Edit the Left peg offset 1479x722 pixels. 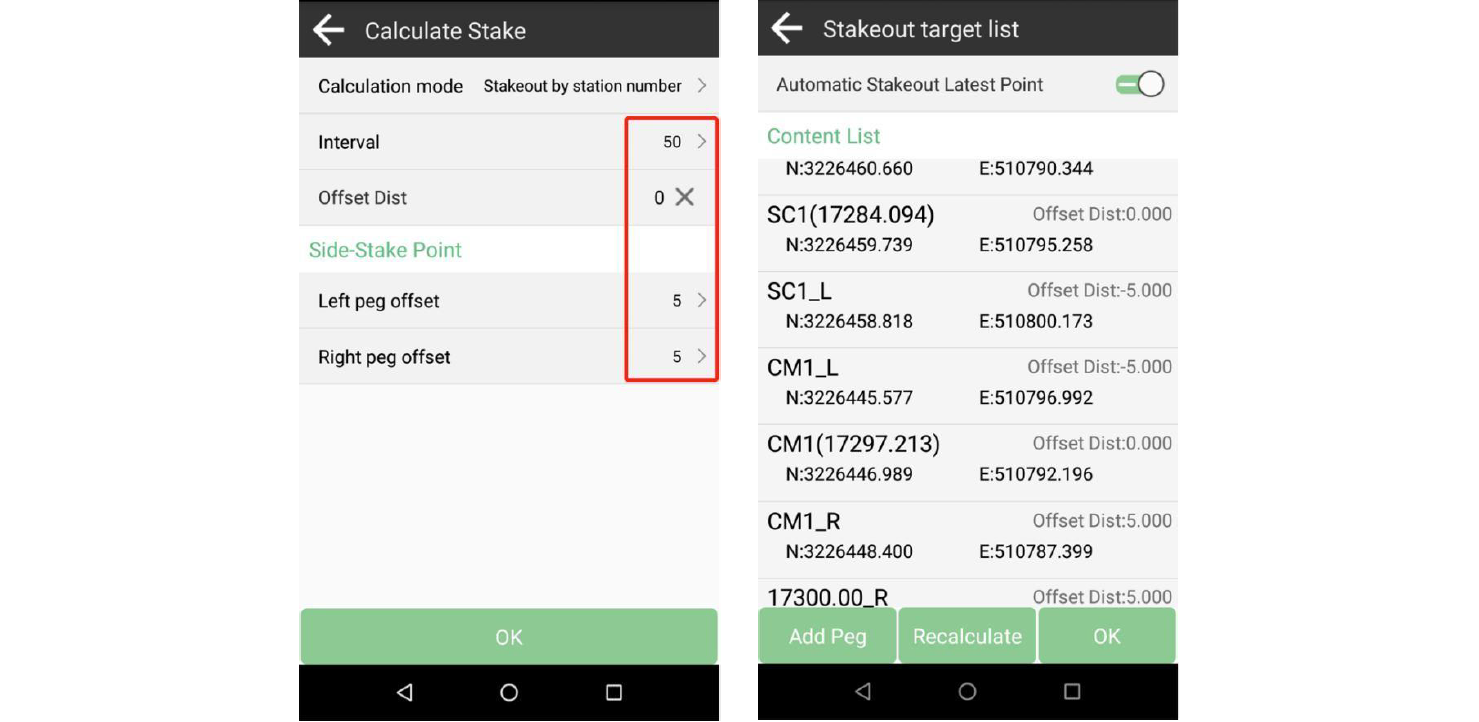click(x=508, y=301)
